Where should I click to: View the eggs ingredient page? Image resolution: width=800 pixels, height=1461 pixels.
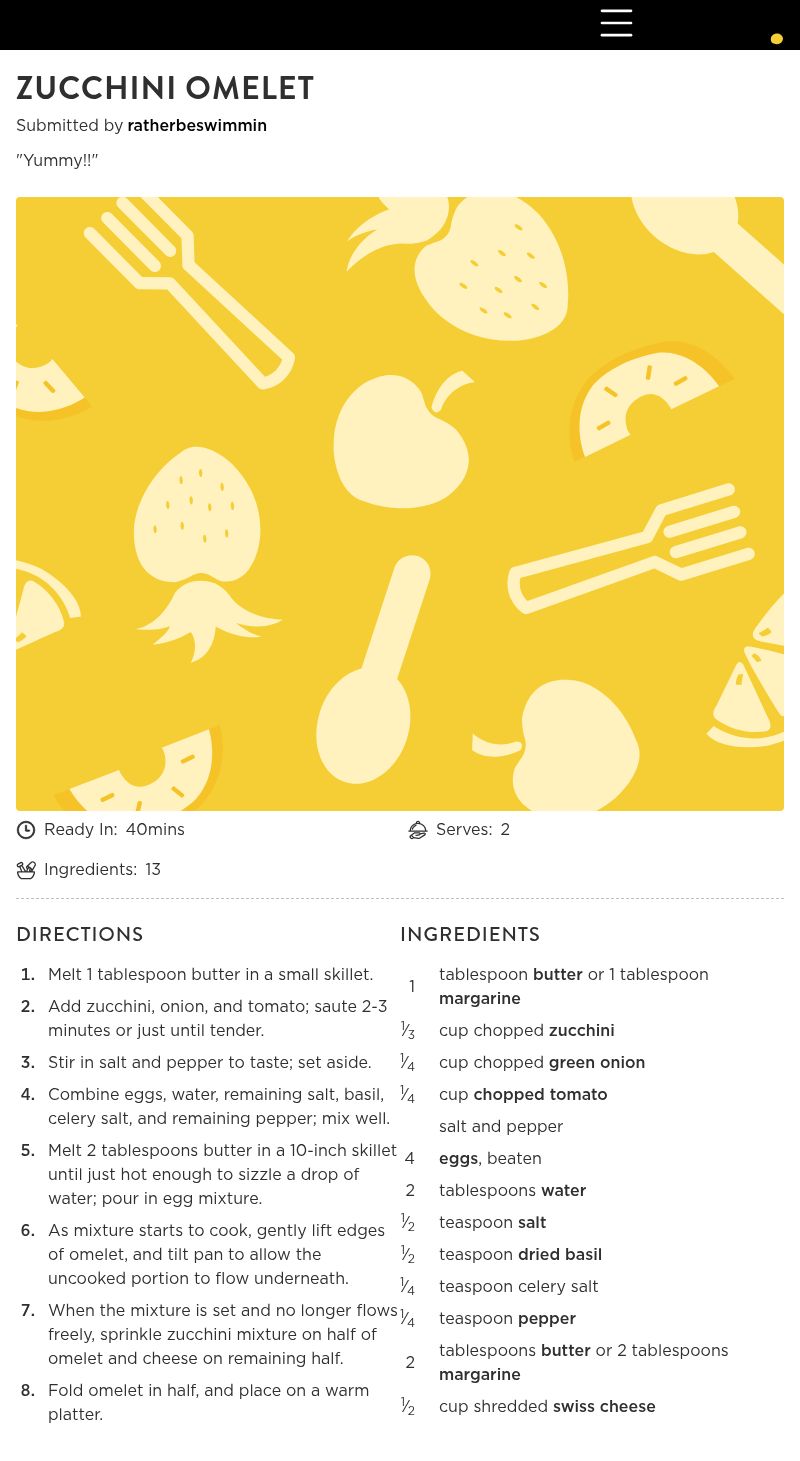click(x=458, y=1159)
